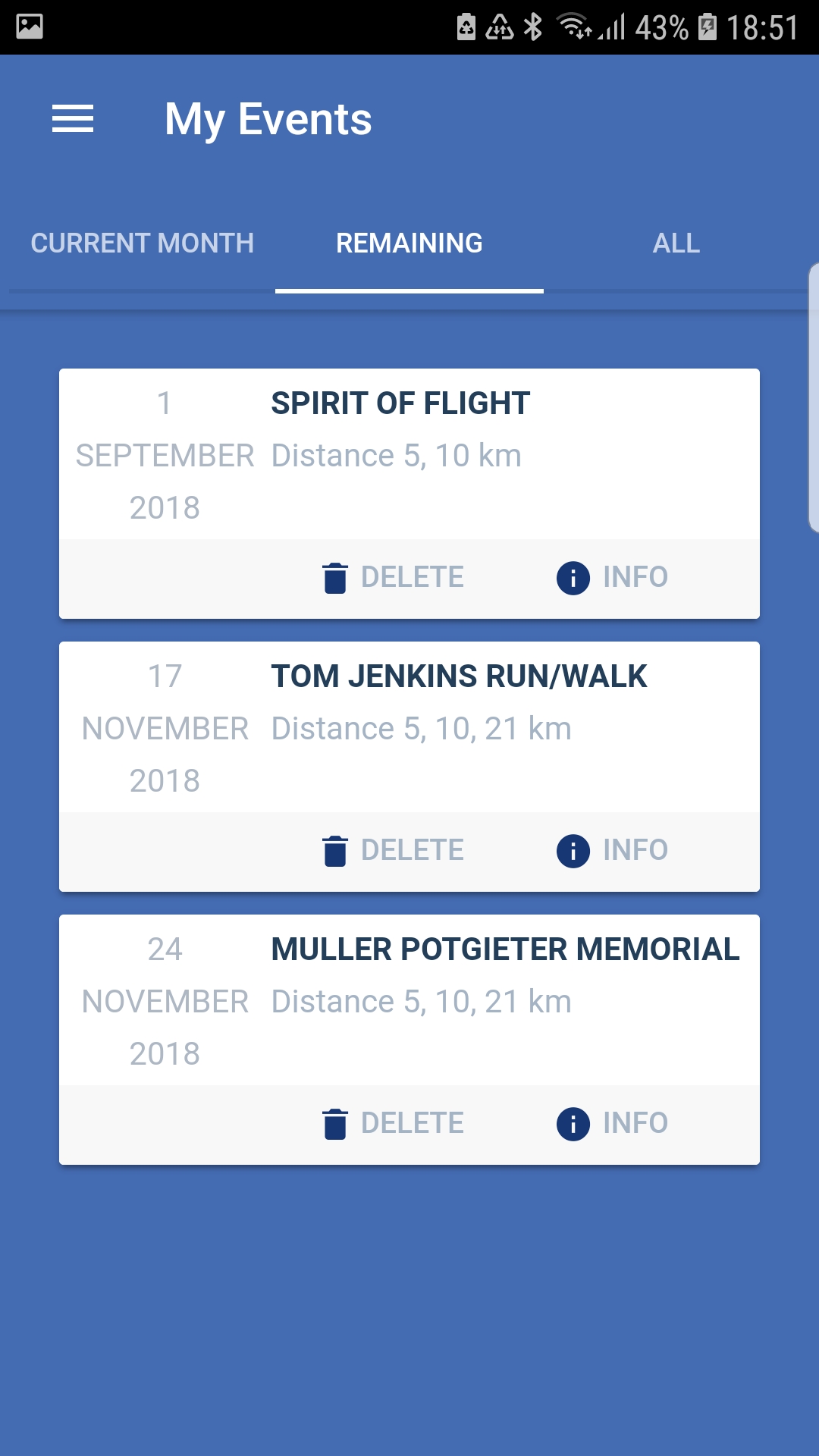The image size is (819, 1456).
Task: Show info for Muller Potgieter Memorial
Action: pyautogui.click(x=613, y=1124)
